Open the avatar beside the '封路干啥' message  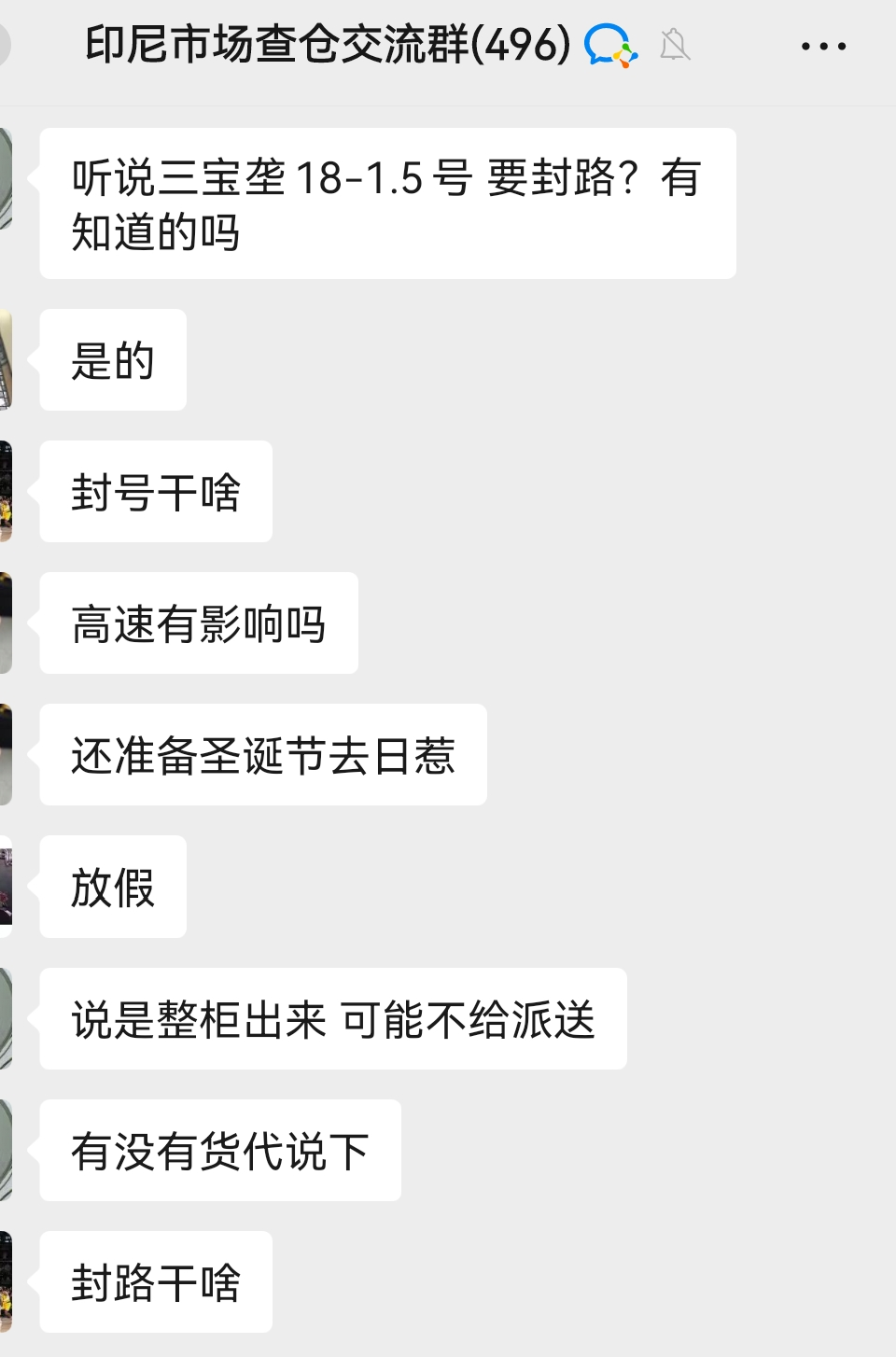coord(7,1283)
